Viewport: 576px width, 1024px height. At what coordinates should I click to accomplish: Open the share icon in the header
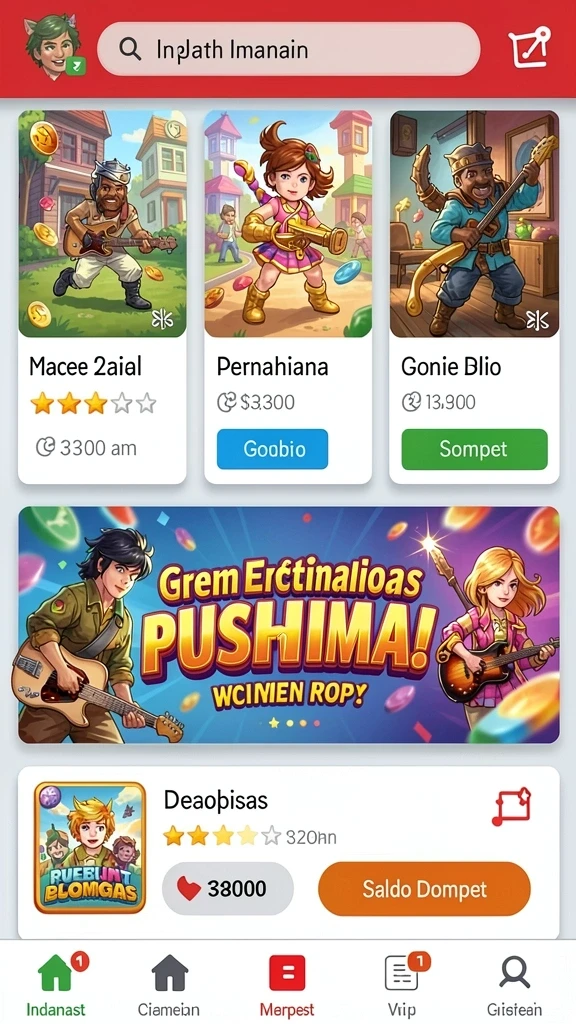pyautogui.click(x=529, y=47)
